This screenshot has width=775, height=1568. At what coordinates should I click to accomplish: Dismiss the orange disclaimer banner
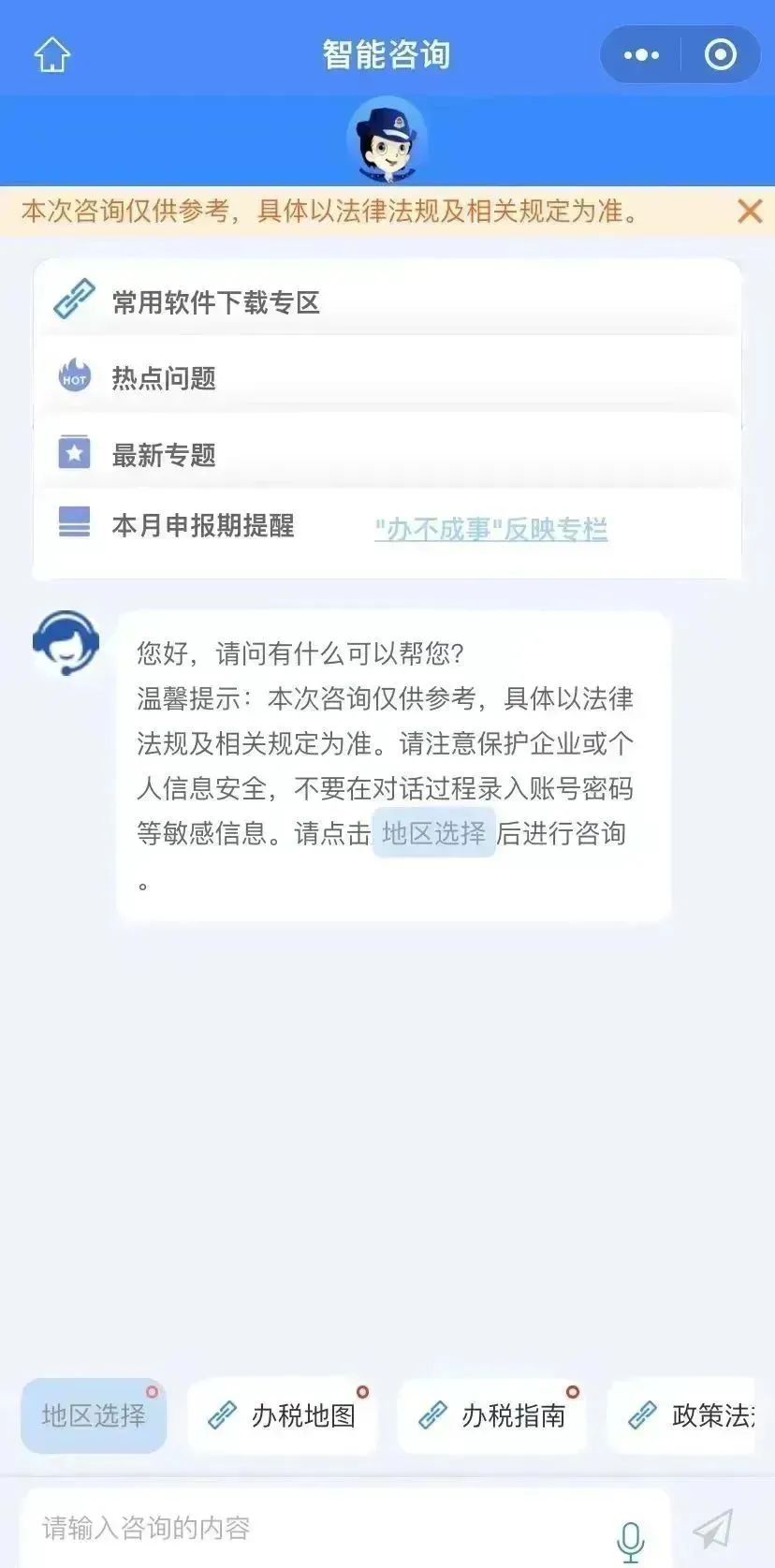click(x=750, y=212)
